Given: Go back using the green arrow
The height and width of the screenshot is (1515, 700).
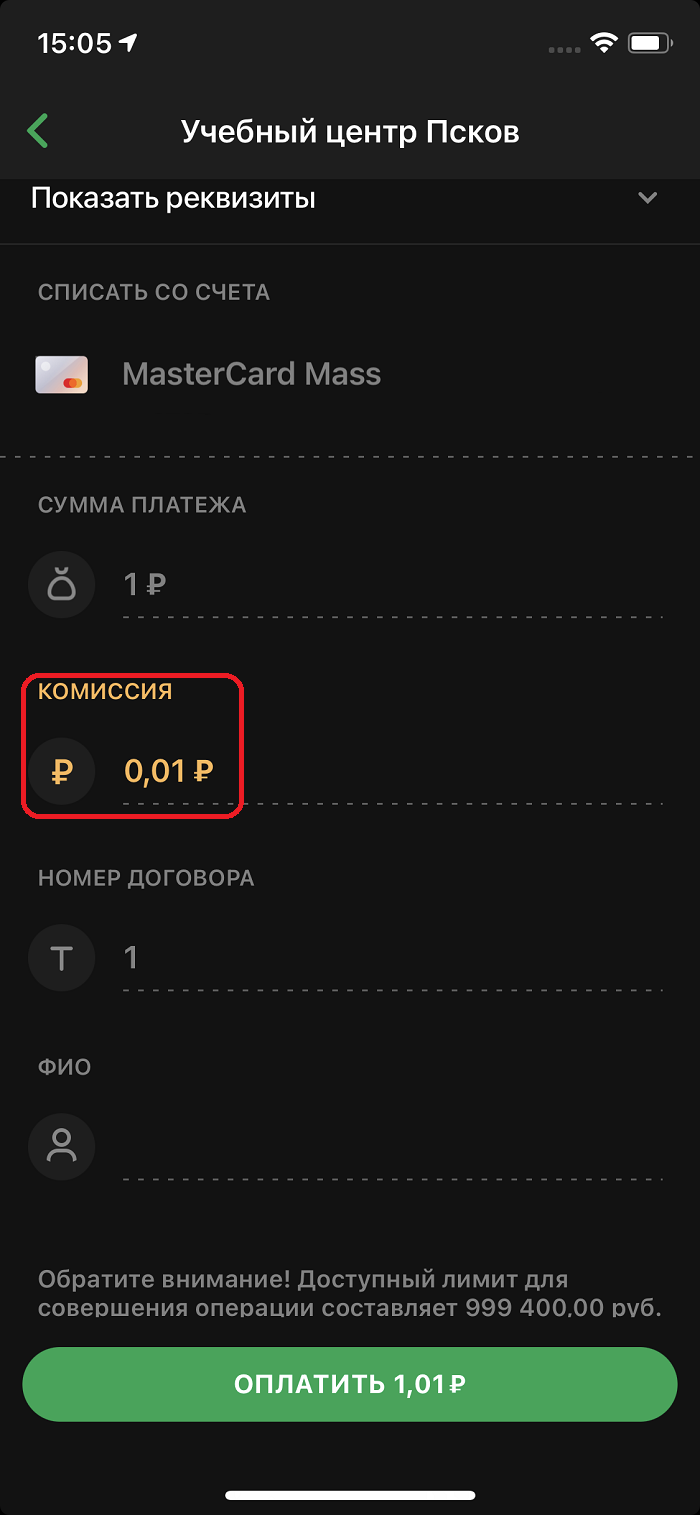Looking at the screenshot, I should click(38, 131).
